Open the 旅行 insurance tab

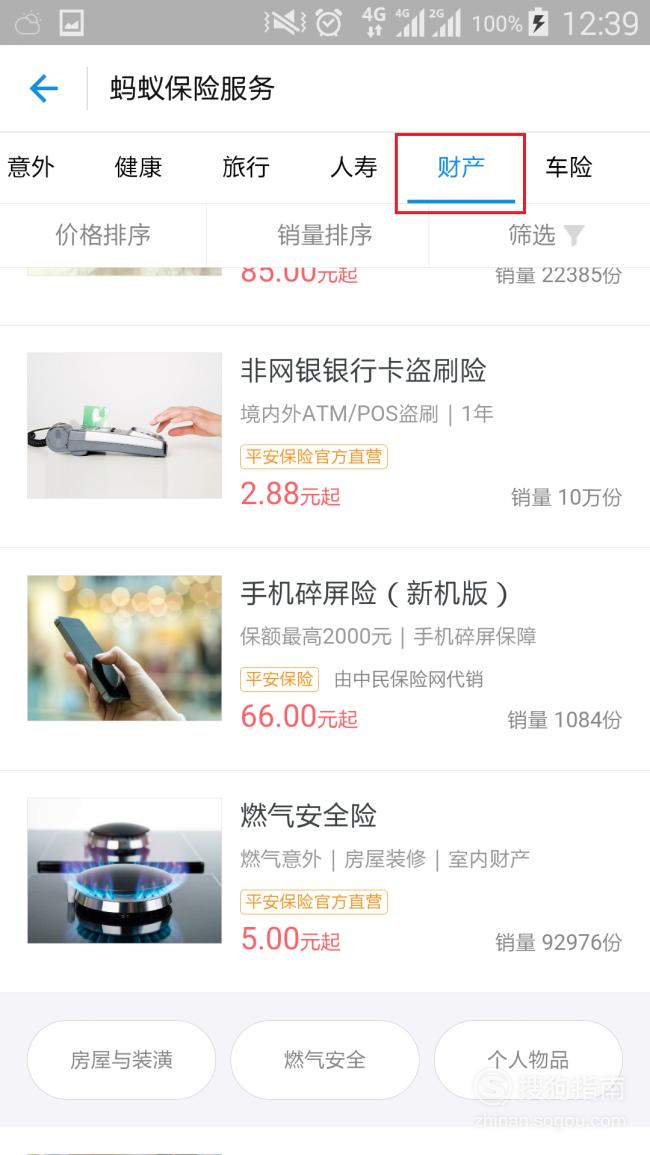point(245,167)
